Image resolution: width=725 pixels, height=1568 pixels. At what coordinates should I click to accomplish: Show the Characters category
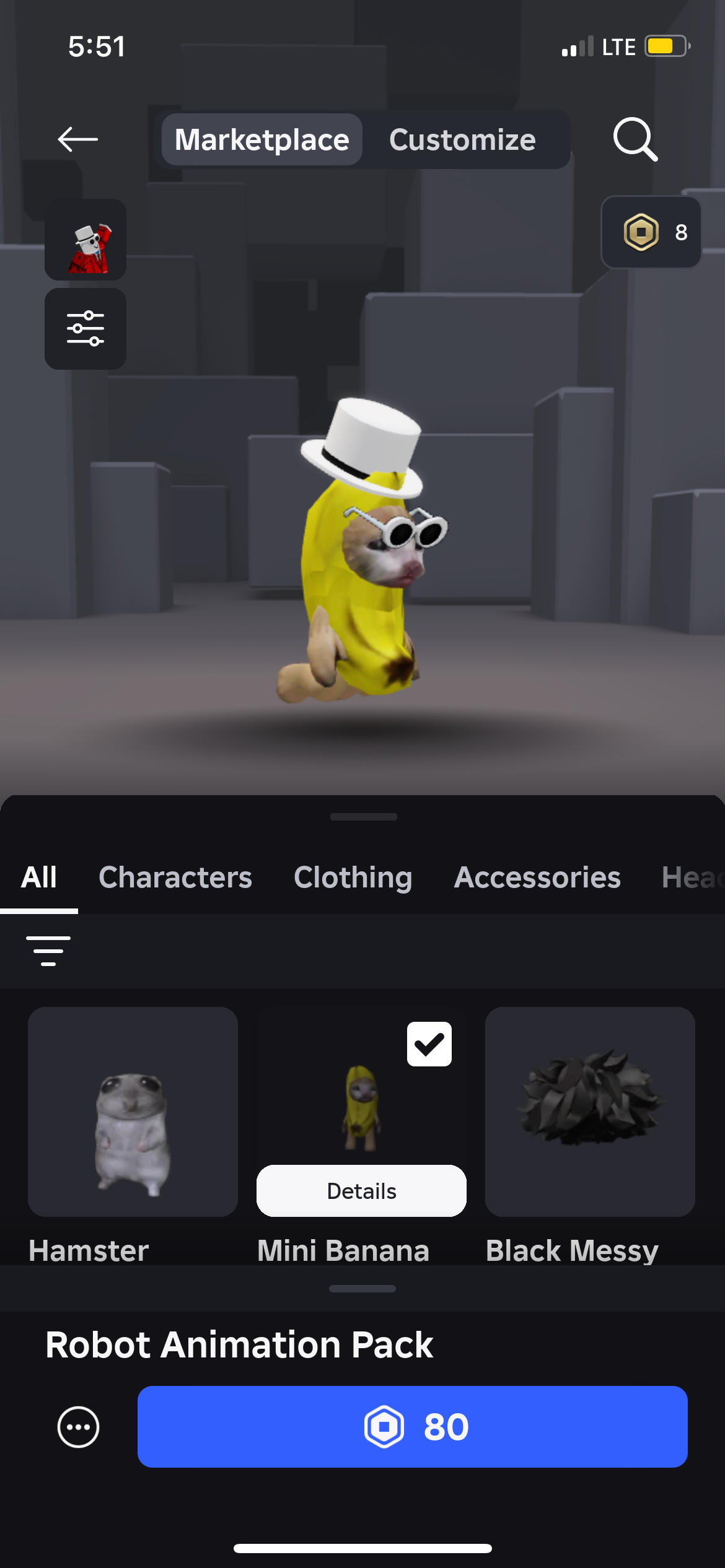tap(175, 878)
